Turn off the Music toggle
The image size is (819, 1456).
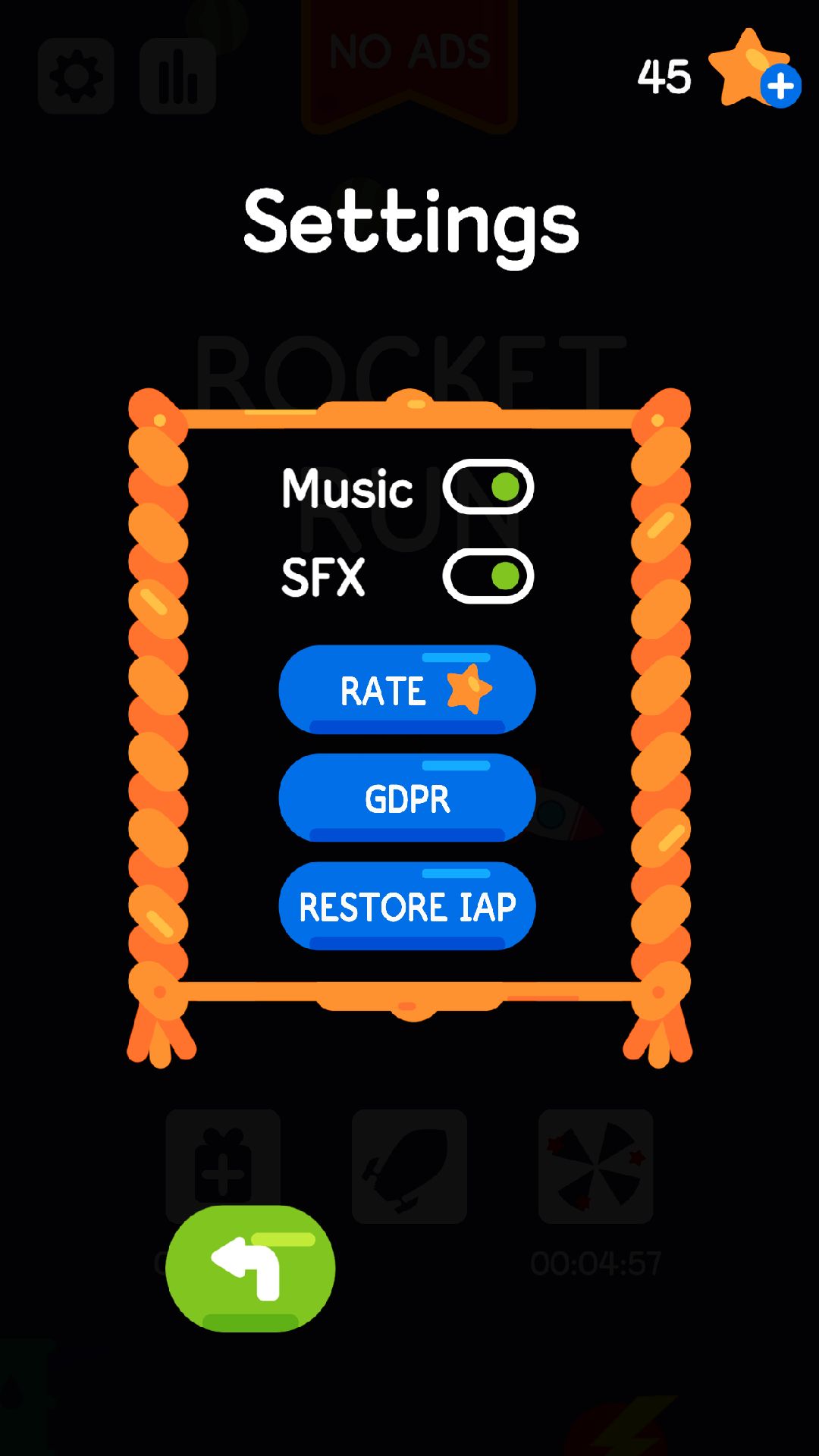pos(488,487)
